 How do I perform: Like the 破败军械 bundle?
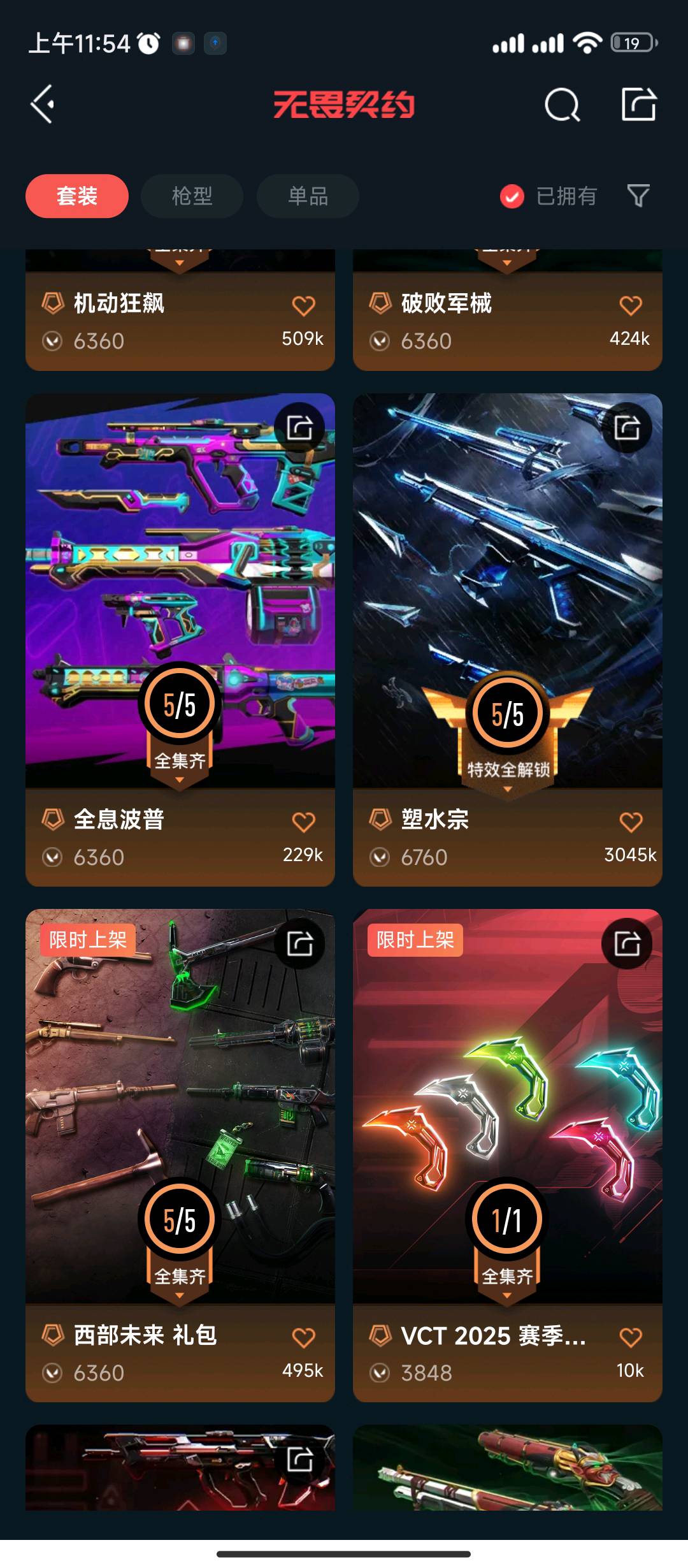click(631, 306)
